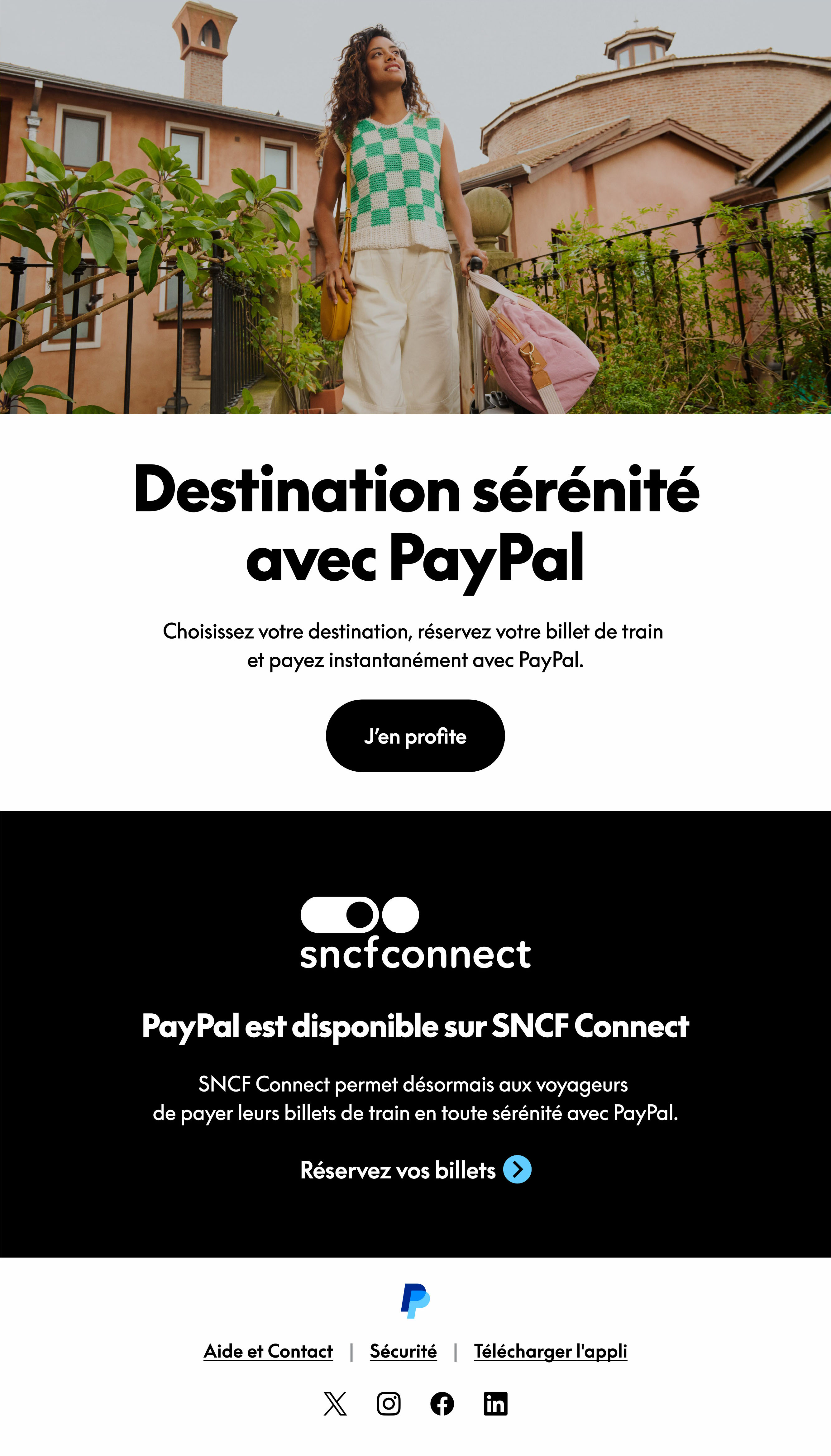Visit PayPal's LinkedIn page
Image resolution: width=831 pixels, height=1456 pixels.
pyautogui.click(x=495, y=1404)
